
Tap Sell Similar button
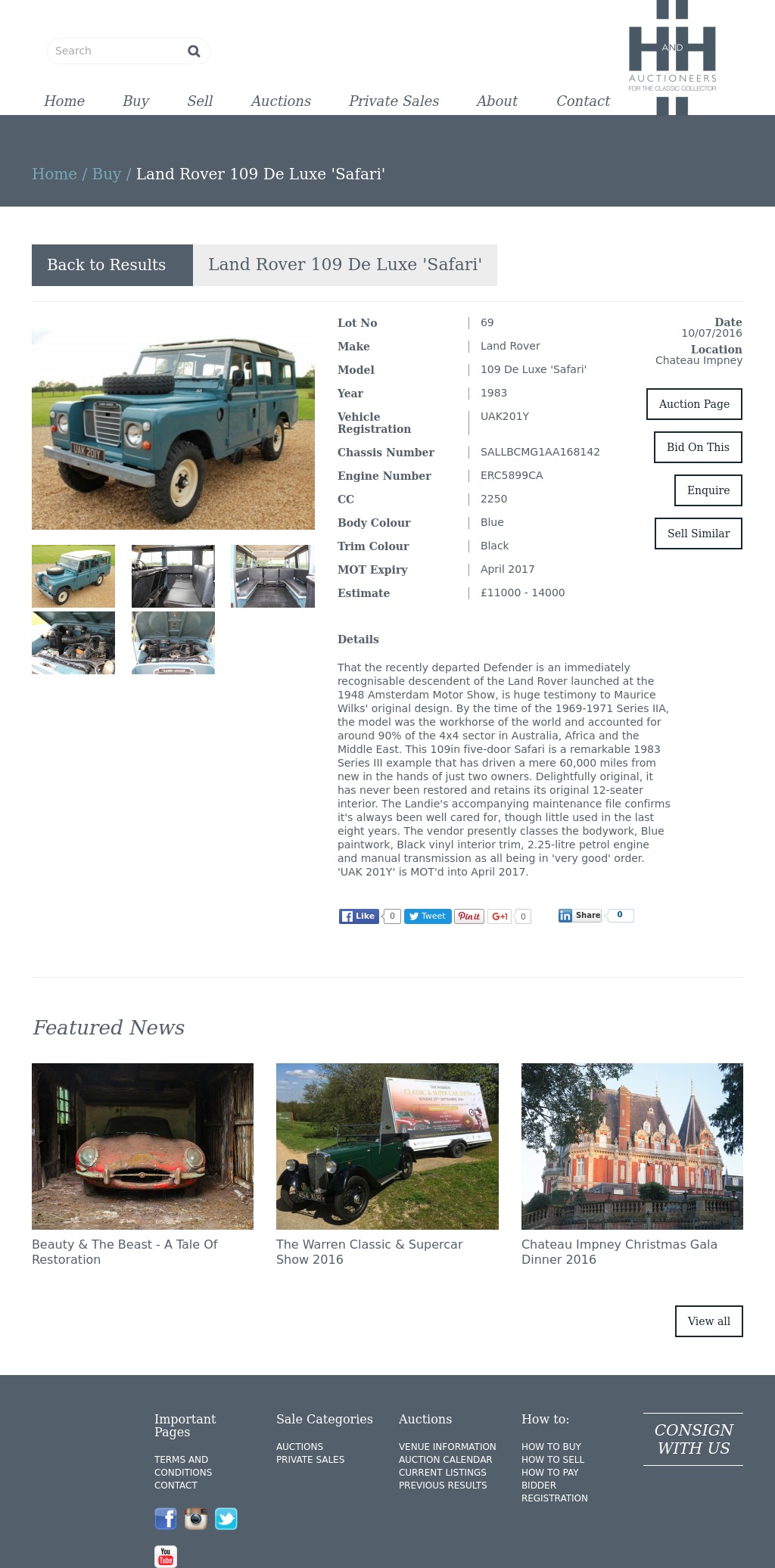[698, 534]
